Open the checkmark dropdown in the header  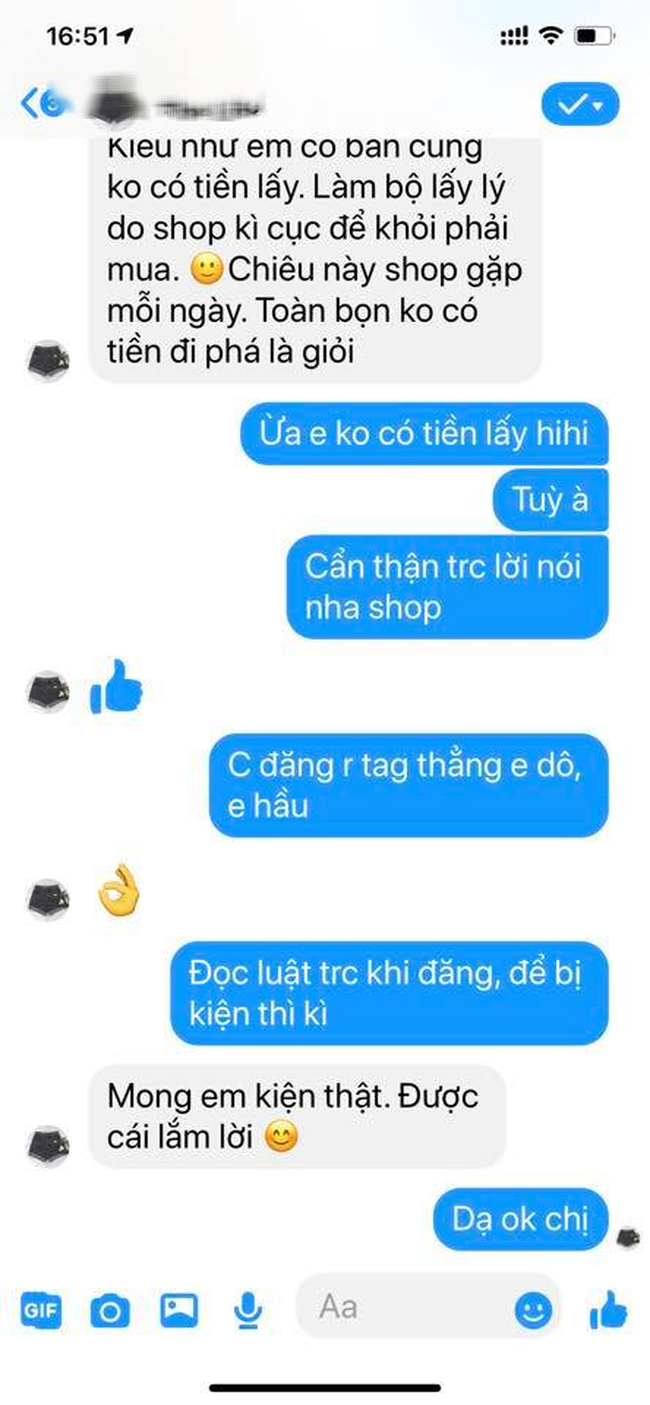coord(580,104)
